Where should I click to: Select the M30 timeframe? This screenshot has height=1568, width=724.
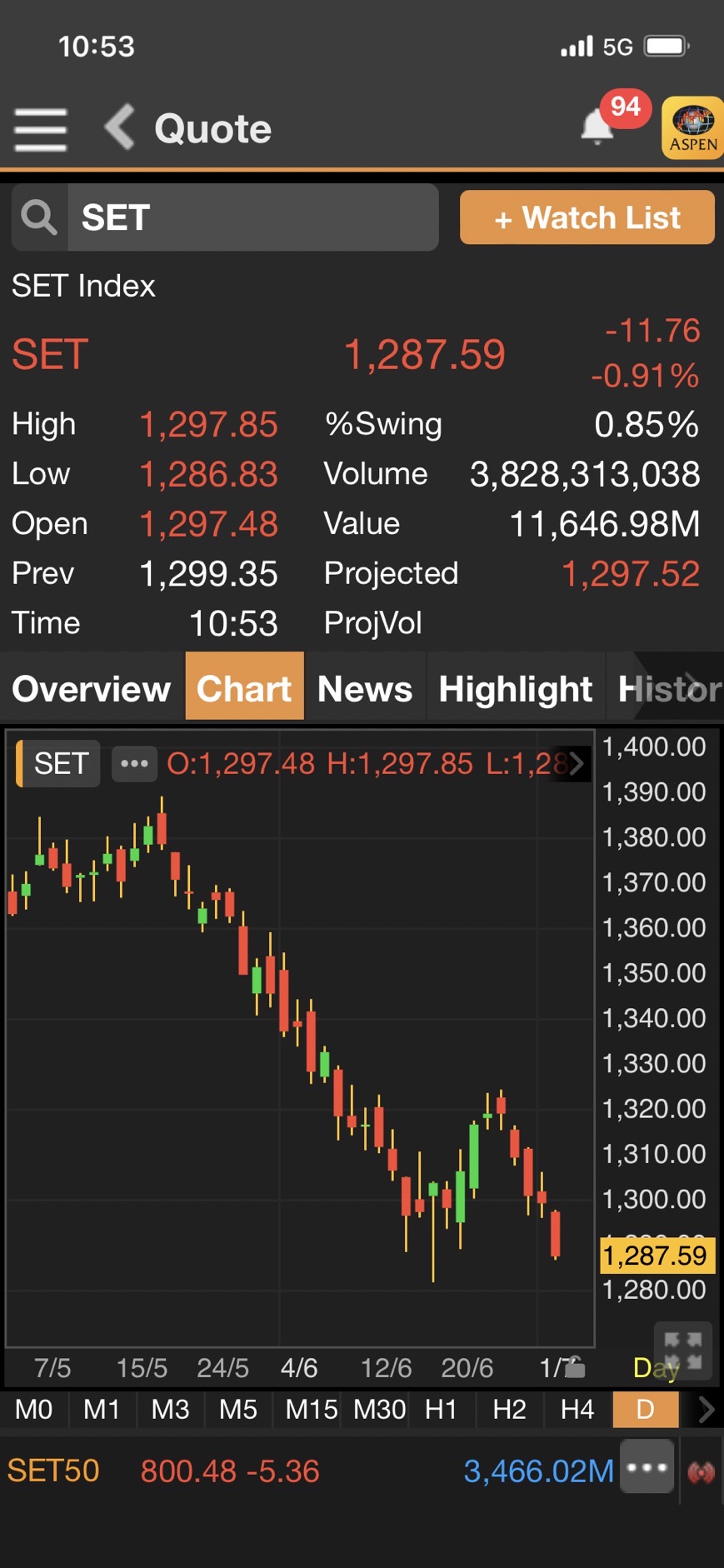click(x=379, y=1410)
